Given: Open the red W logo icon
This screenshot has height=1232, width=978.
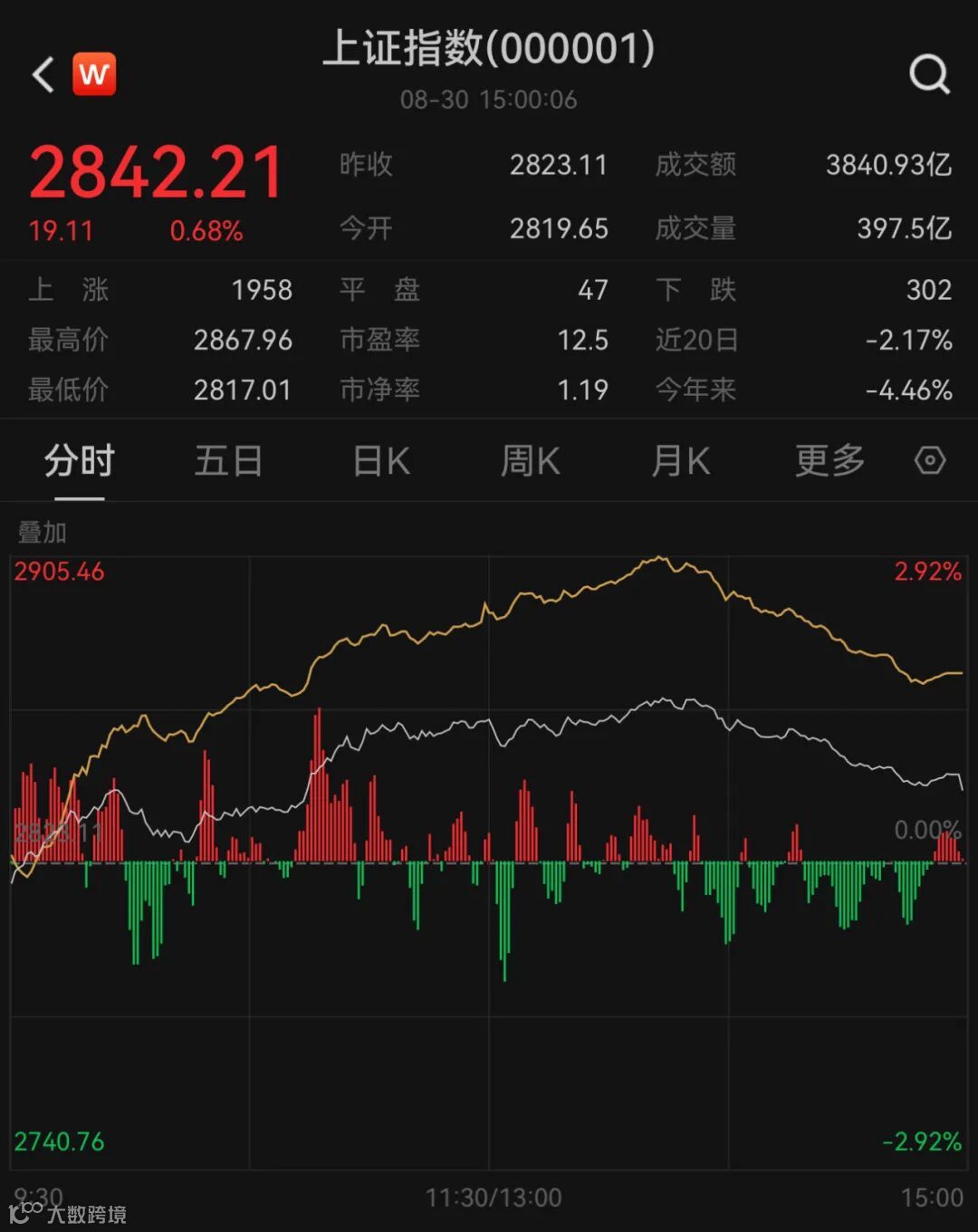Looking at the screenshot, I should tap(94, 74).
